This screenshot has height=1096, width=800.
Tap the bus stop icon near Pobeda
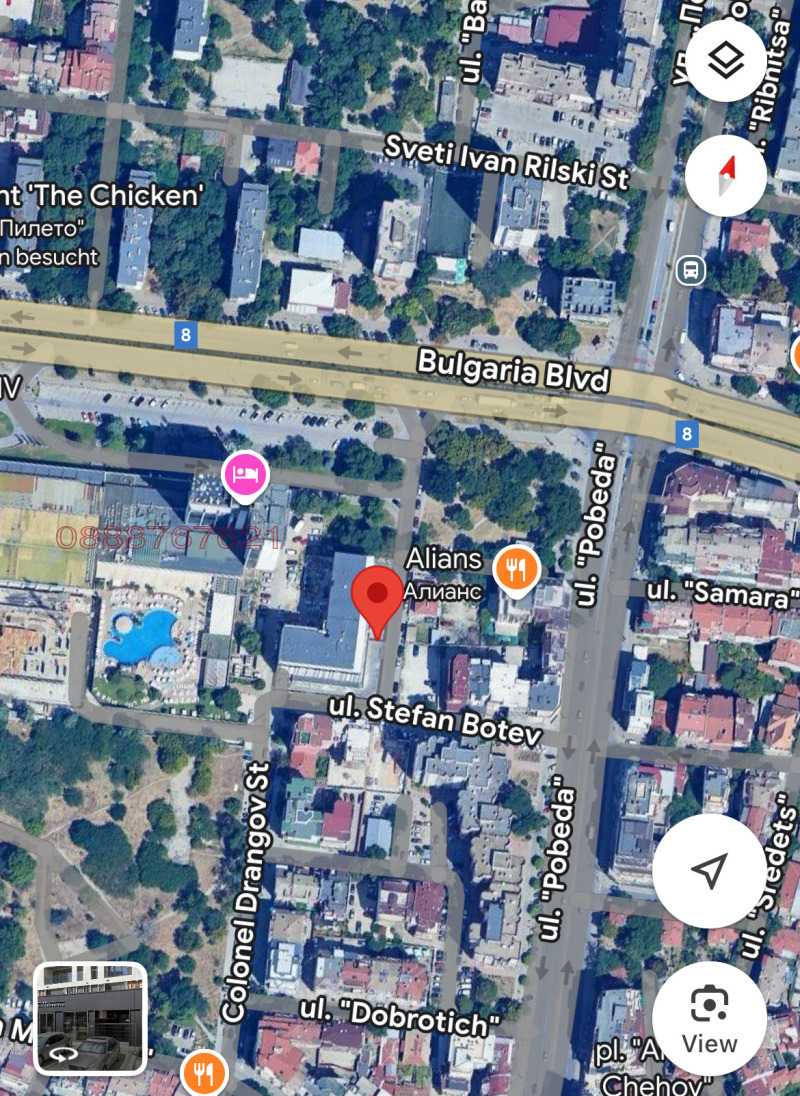point(690,269)
